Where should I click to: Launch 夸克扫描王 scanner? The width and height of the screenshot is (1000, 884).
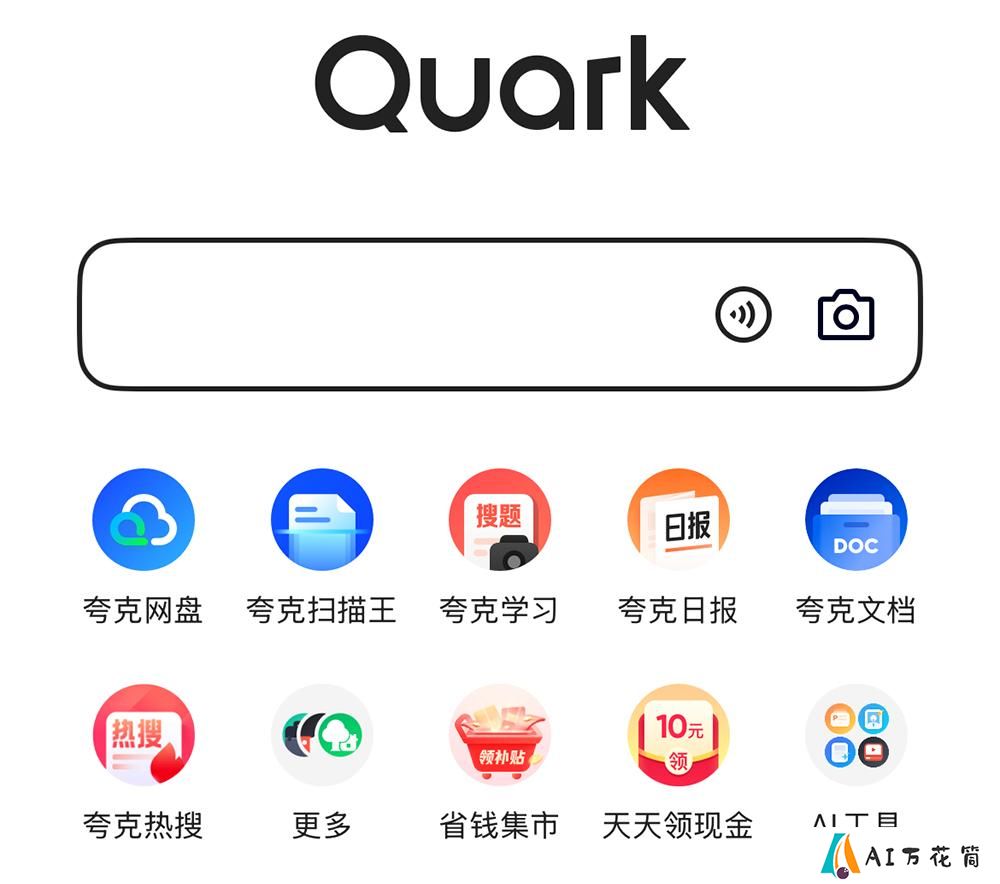click(321, 520)
